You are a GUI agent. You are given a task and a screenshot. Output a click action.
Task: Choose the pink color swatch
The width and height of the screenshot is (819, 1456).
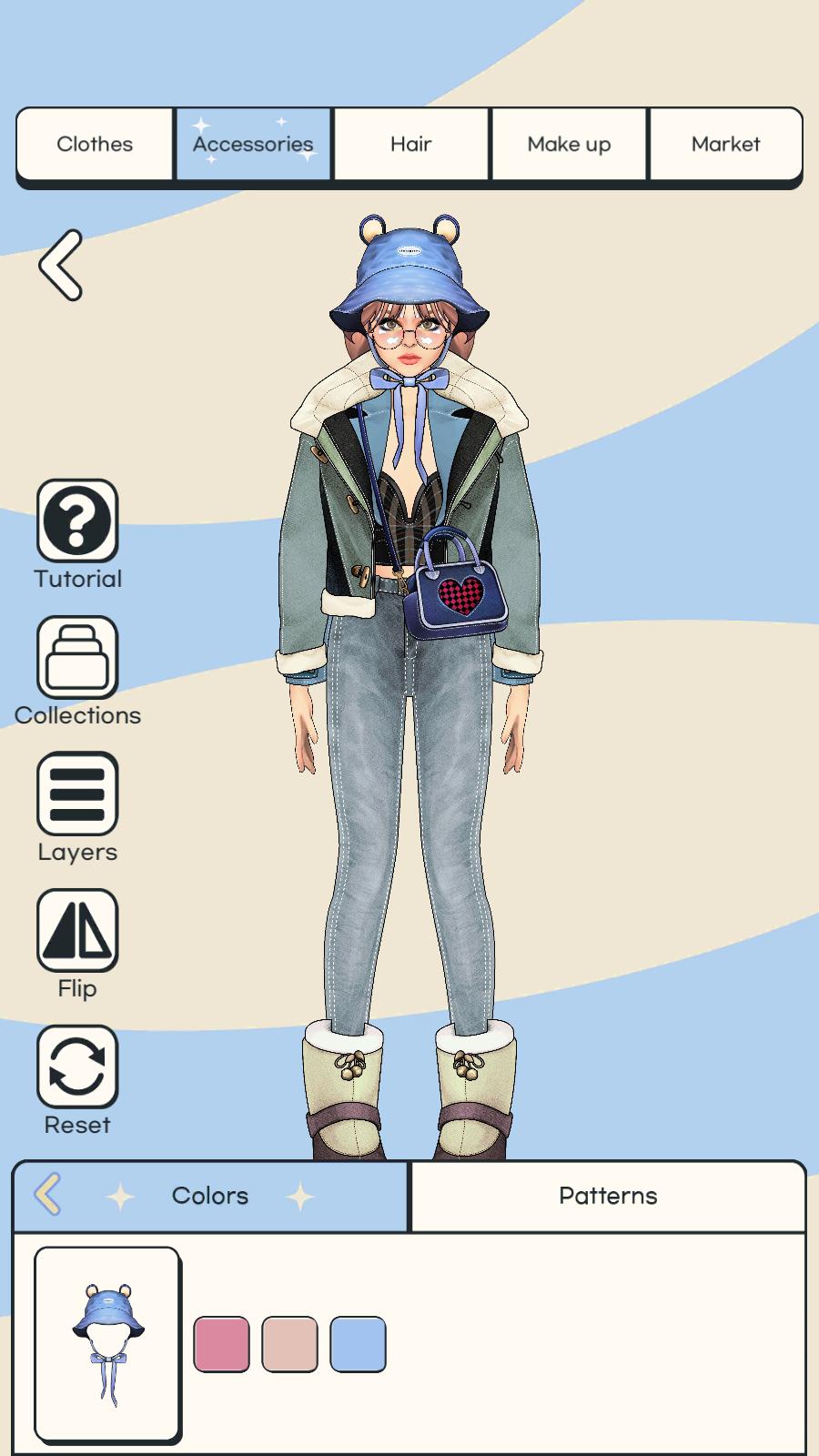click(221, 1344)
